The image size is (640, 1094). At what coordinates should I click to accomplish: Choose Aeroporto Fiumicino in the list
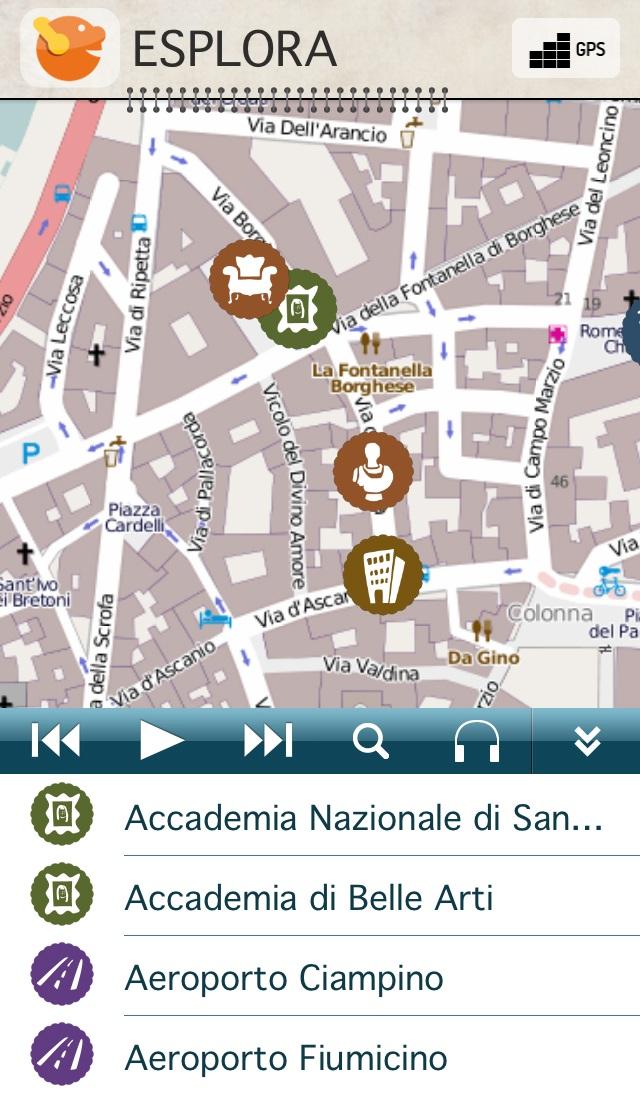(x=286, y=1058)
